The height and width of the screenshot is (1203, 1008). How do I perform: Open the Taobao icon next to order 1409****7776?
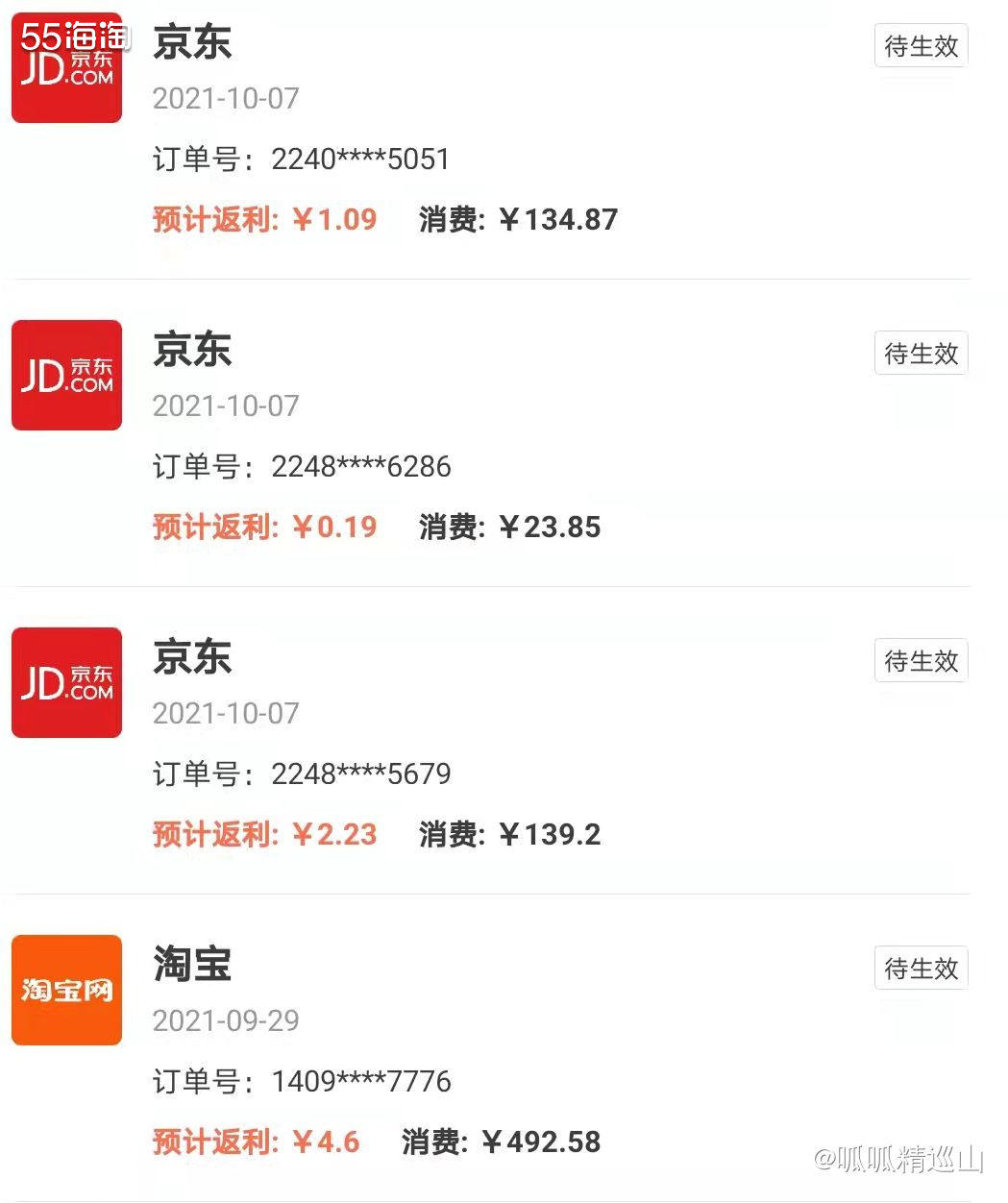click(x=66, y=991)
